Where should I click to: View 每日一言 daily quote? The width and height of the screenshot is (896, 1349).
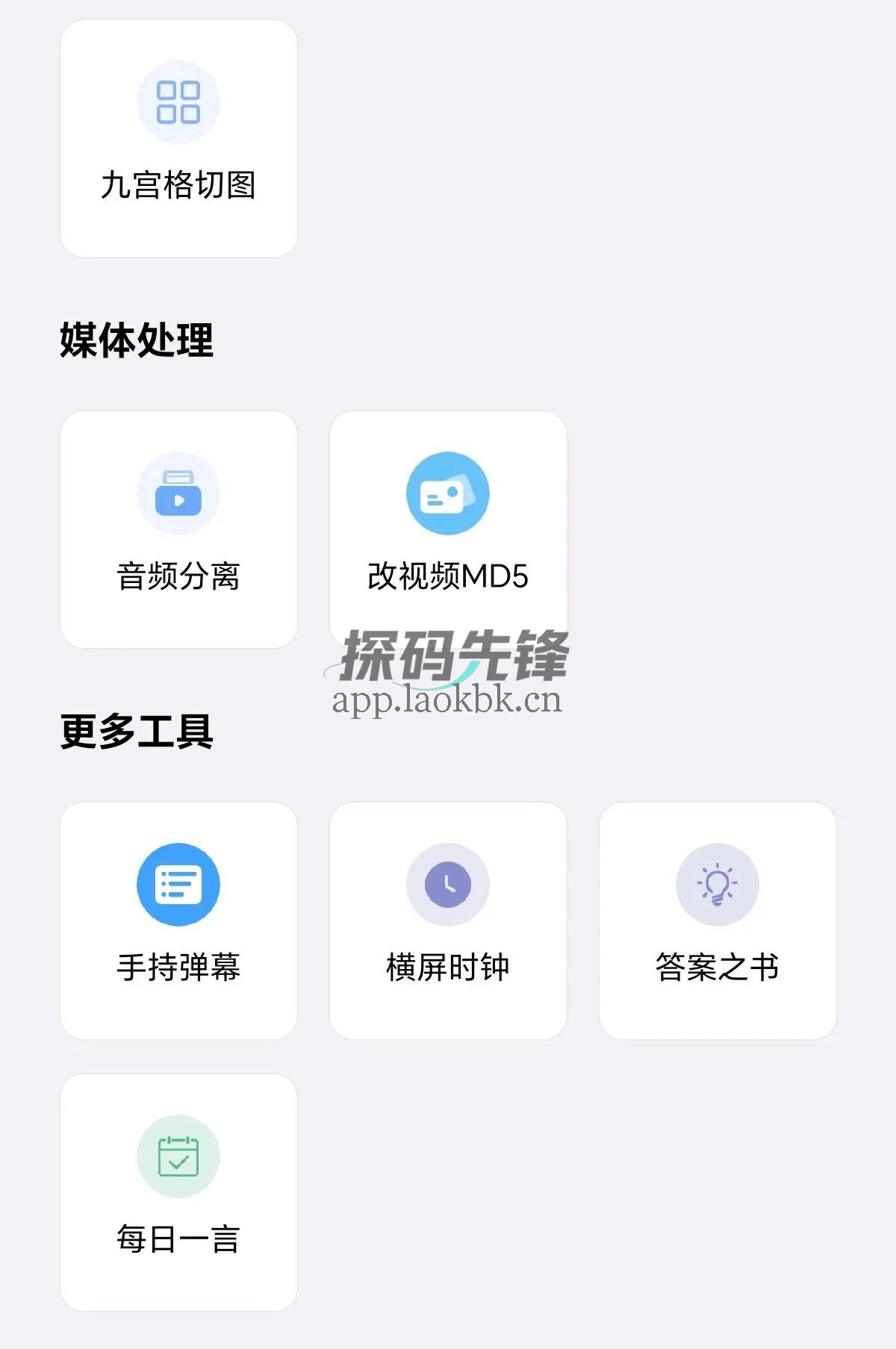(178, 1192)
